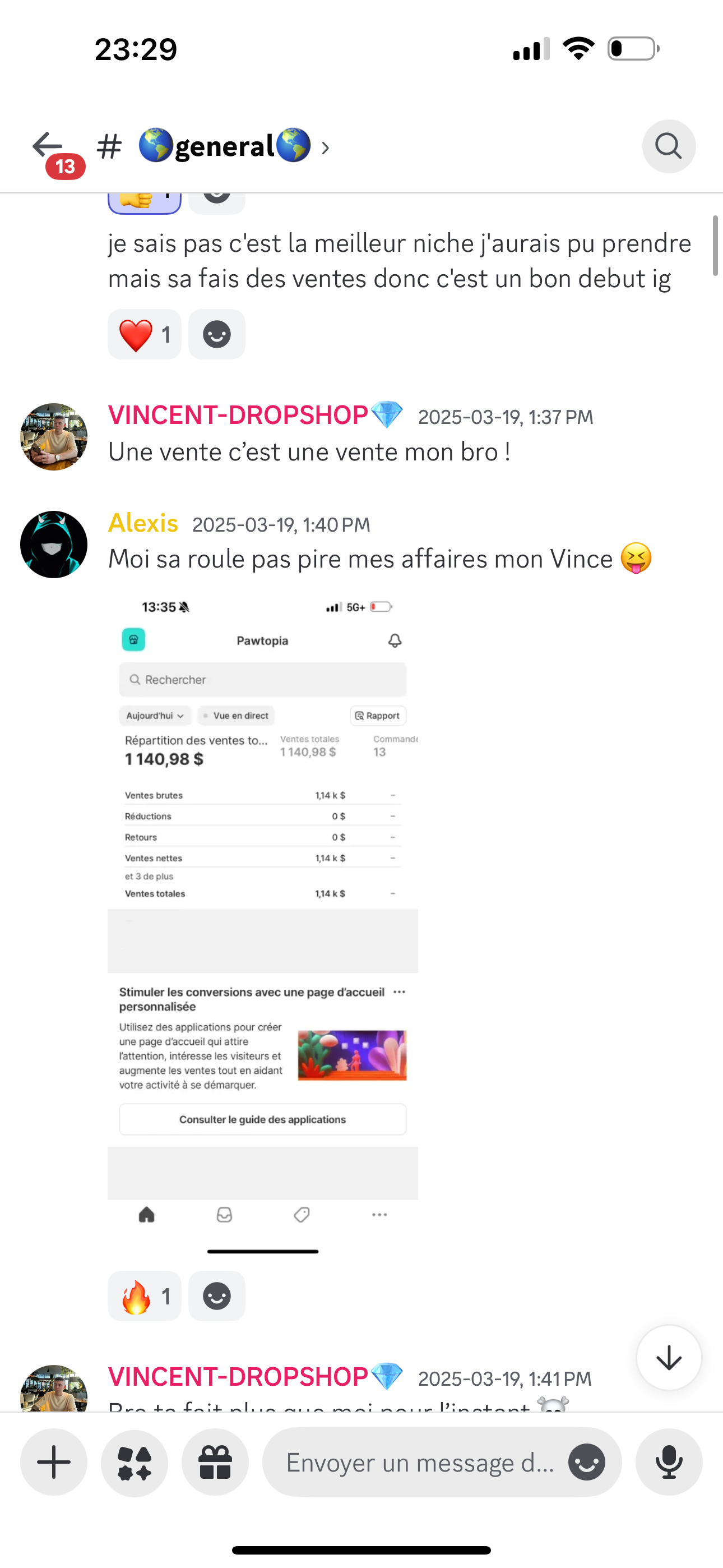The image size is (723, 1568).
Task: Tap the fire reaction under Alexis's image
Action: (x=145, y=1297)
